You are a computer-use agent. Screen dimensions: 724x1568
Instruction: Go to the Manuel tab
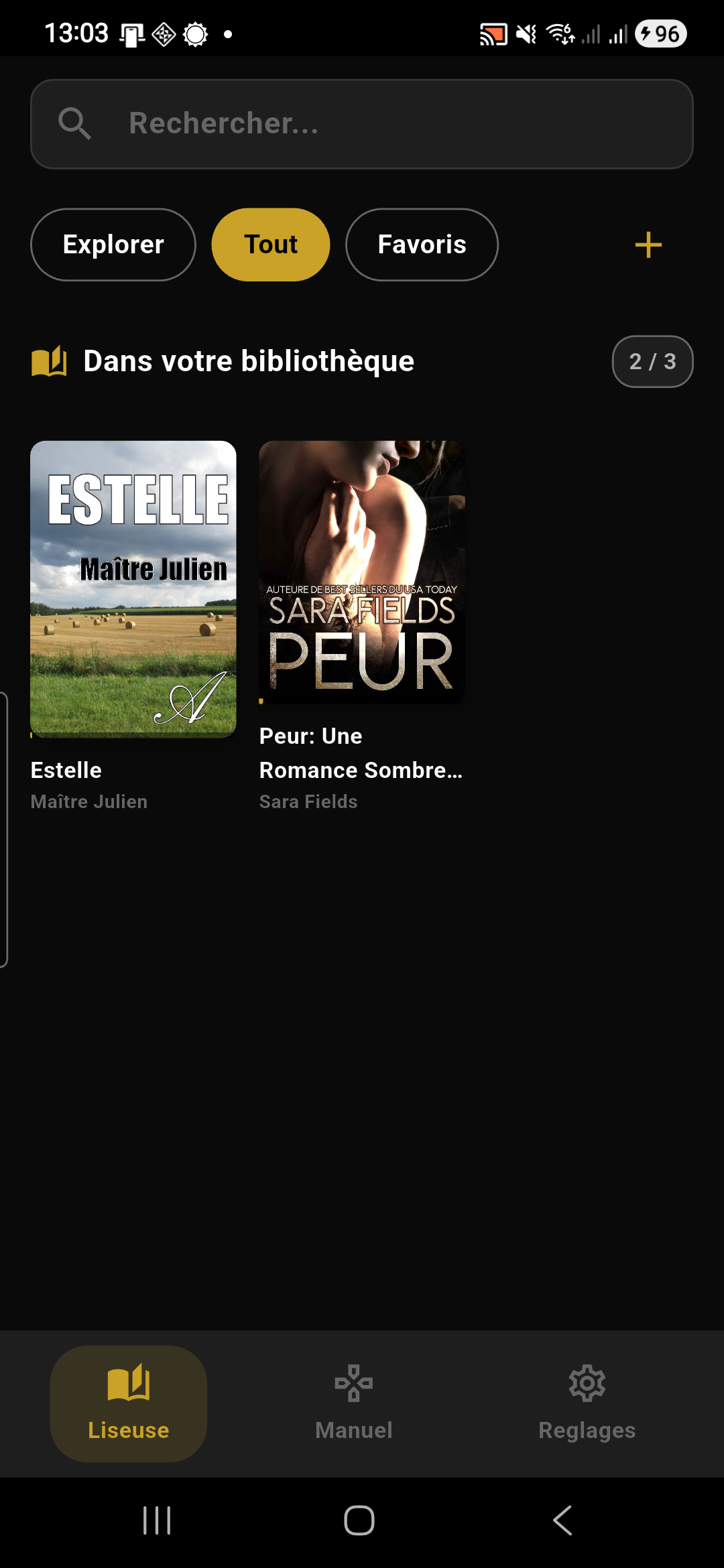click(x=353, y=1403)
